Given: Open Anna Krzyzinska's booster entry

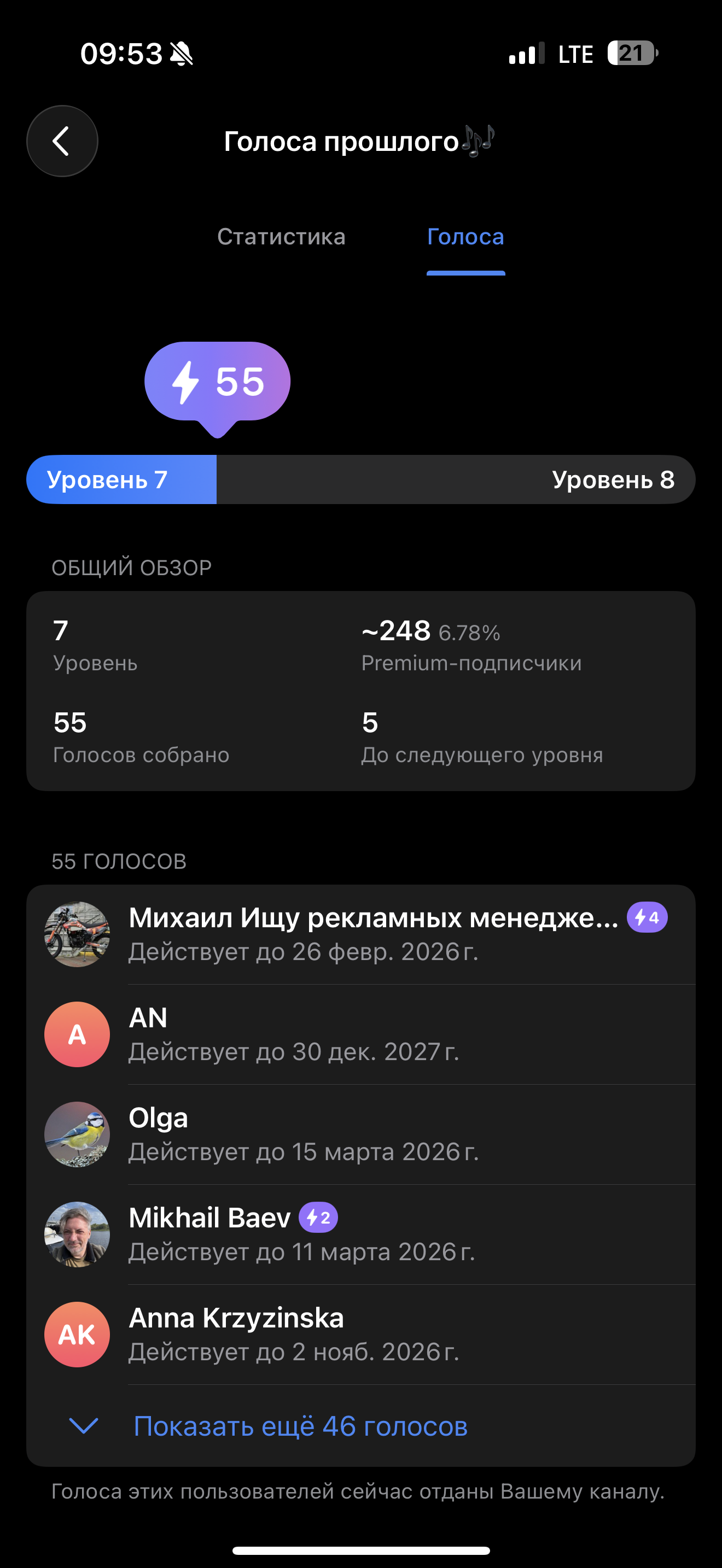Looking at the screenshot, I should pos(360,1334).
